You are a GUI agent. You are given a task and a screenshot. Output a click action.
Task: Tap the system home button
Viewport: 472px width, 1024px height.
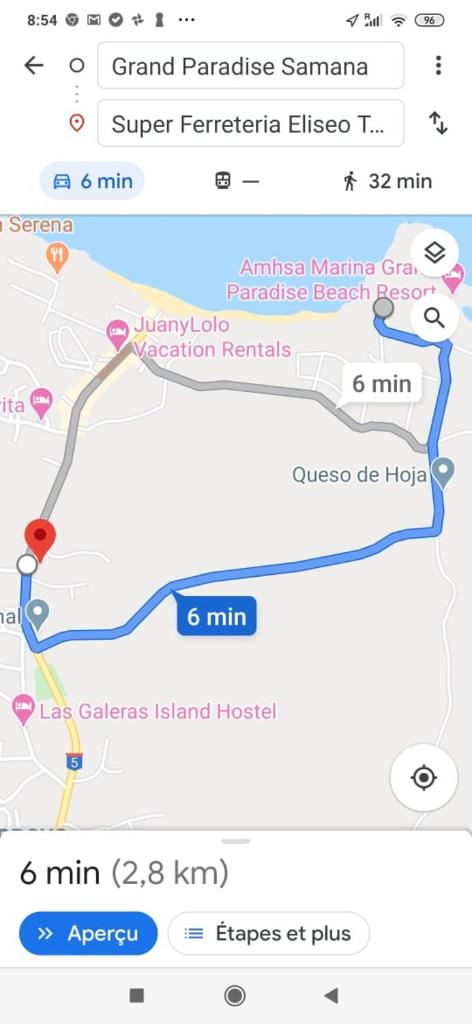[x=235, y=995]
